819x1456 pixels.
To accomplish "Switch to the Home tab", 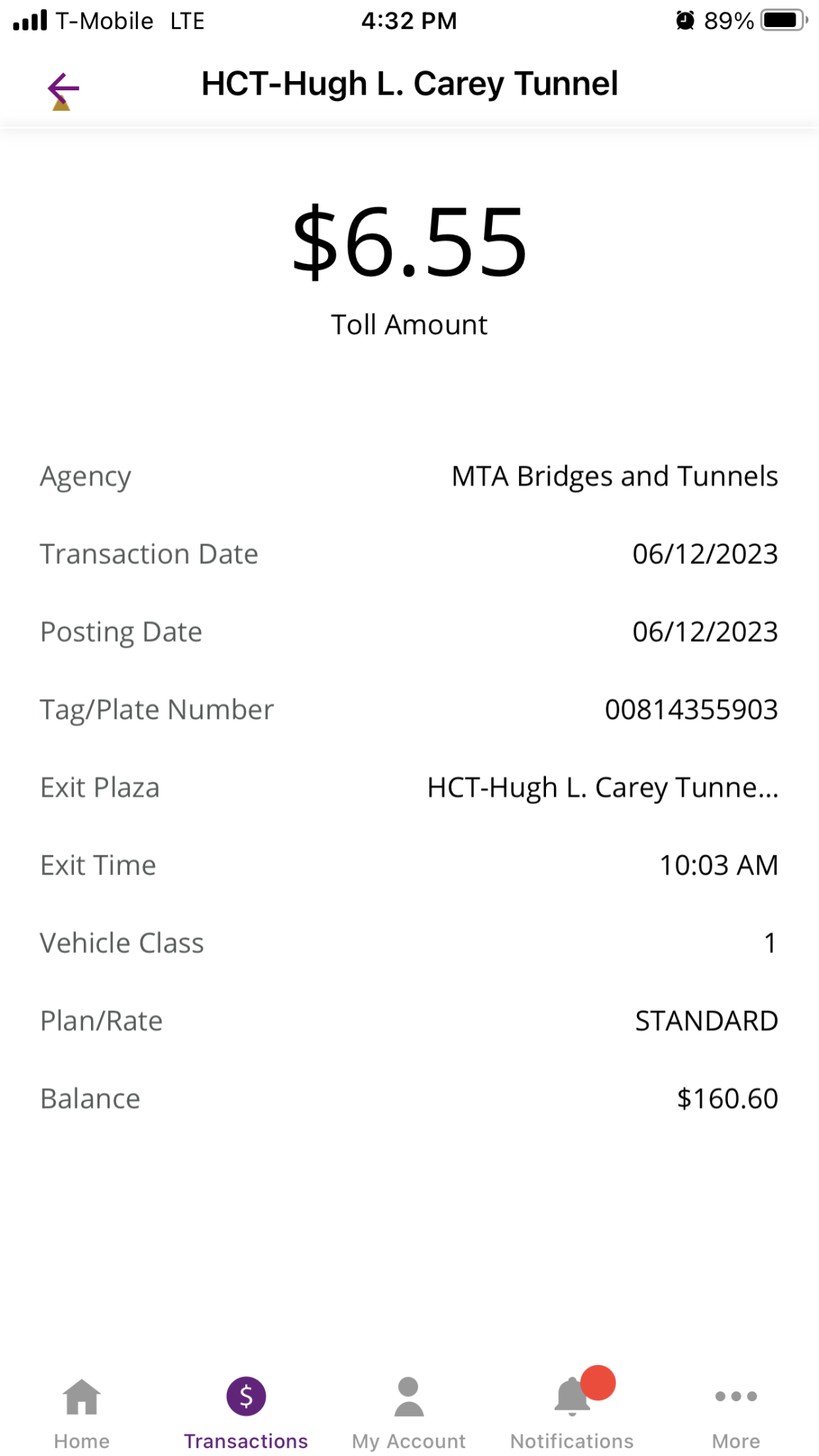I will click(x=82, y=1410).
